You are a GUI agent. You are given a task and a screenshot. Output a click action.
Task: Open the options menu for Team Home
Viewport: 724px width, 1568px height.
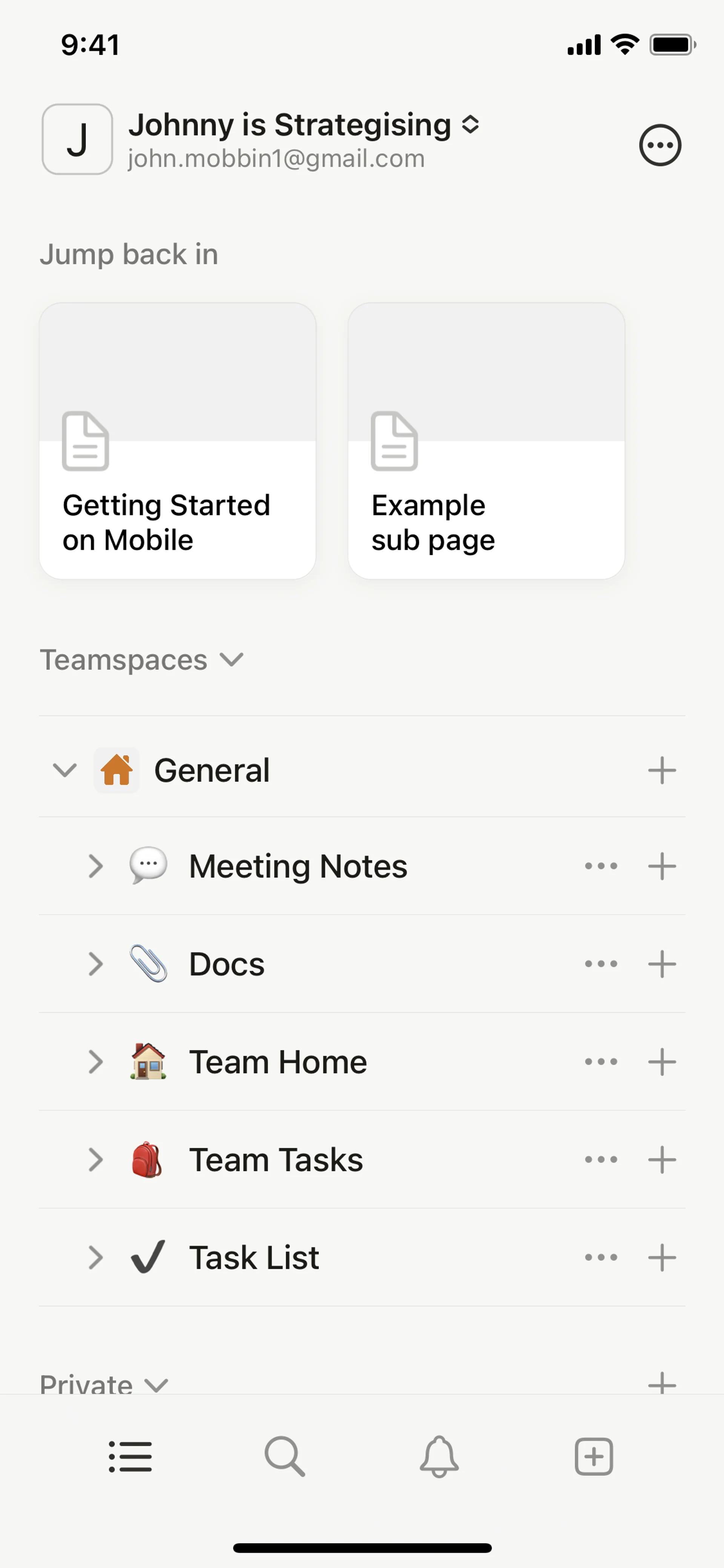click(x=601, y=1062)
